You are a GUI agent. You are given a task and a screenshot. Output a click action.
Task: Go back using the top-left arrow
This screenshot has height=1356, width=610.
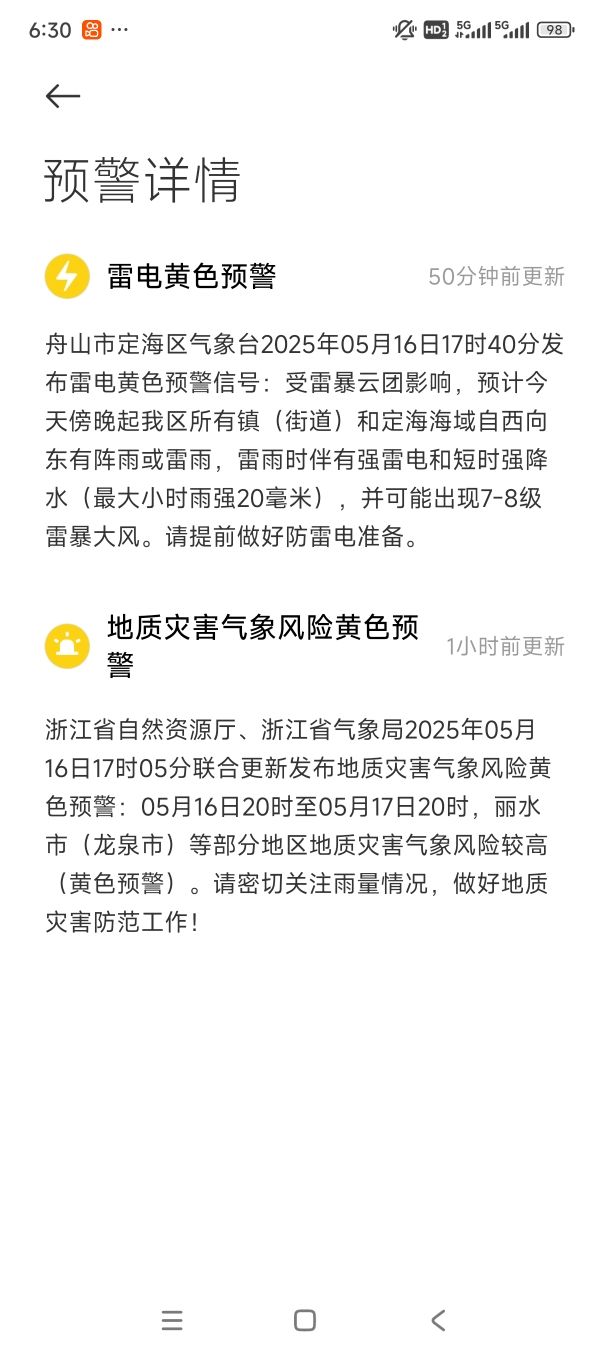[x=62, y=96]
